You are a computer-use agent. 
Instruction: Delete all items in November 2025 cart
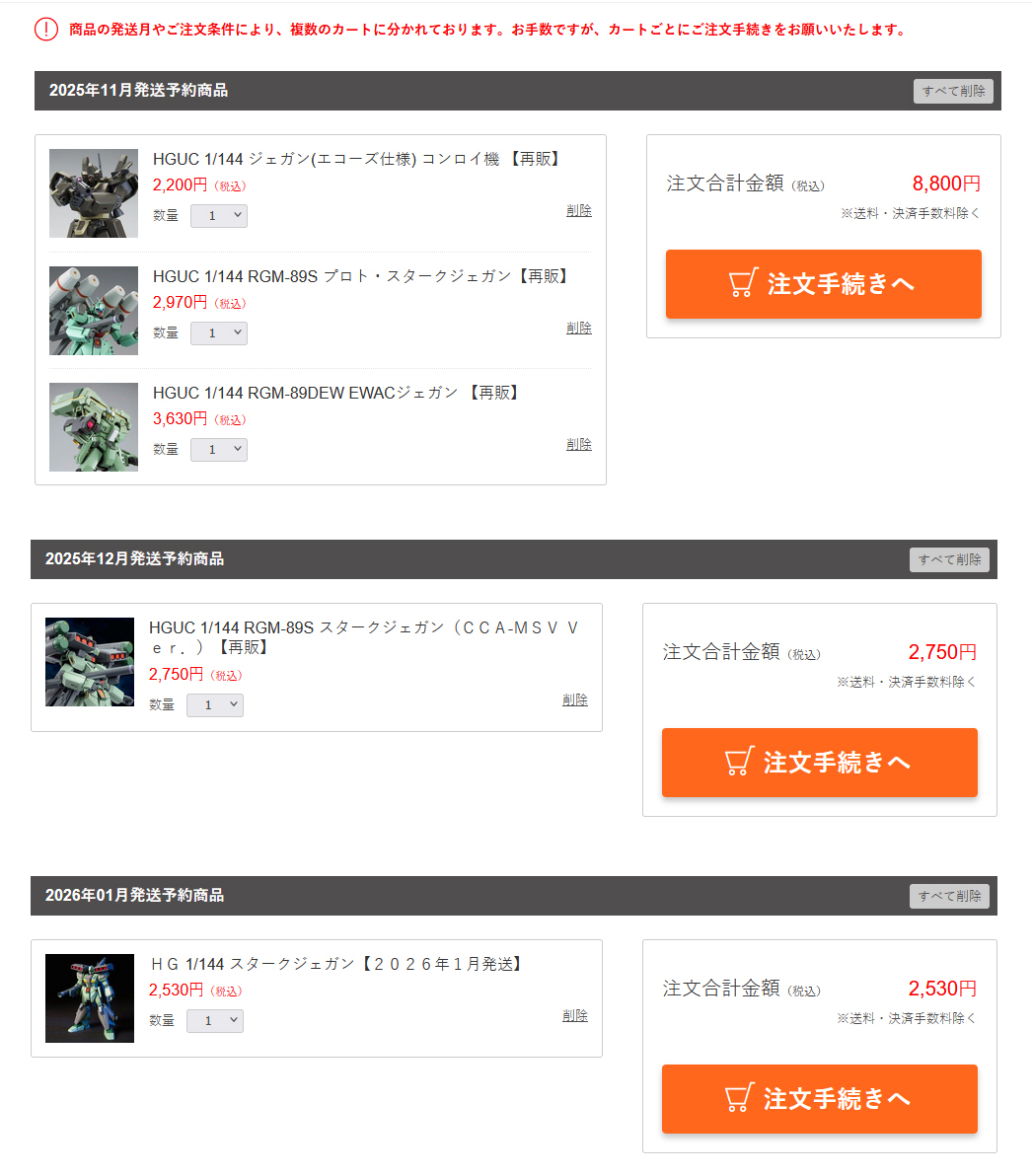click(952, 91)
